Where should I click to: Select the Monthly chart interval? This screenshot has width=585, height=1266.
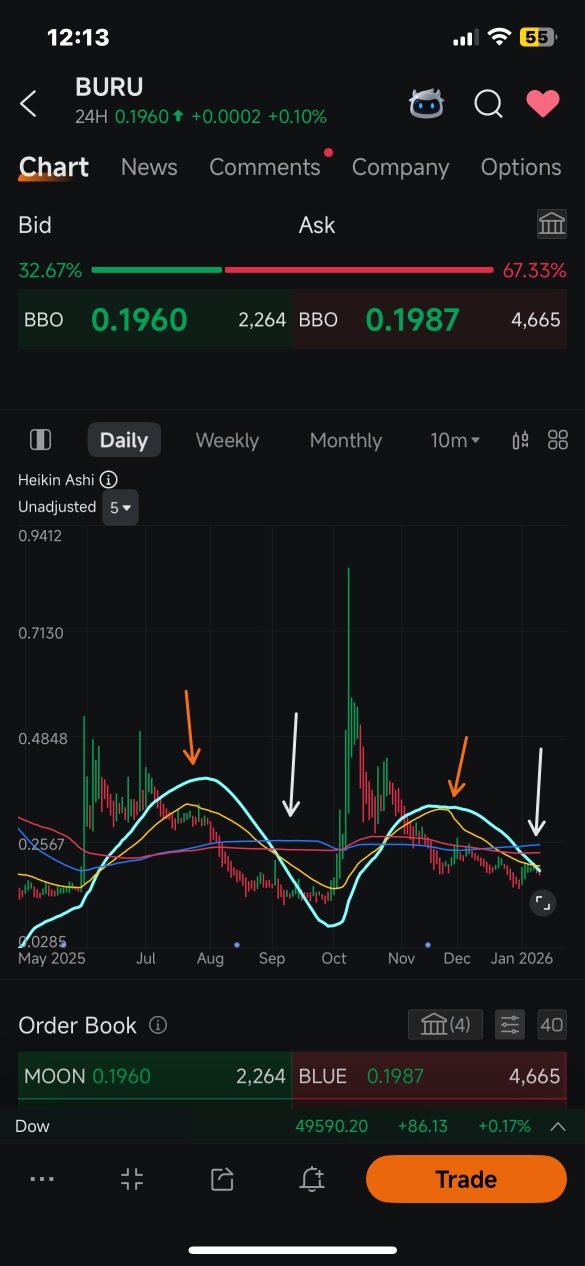pyautogui.click(x=346, y=440)
